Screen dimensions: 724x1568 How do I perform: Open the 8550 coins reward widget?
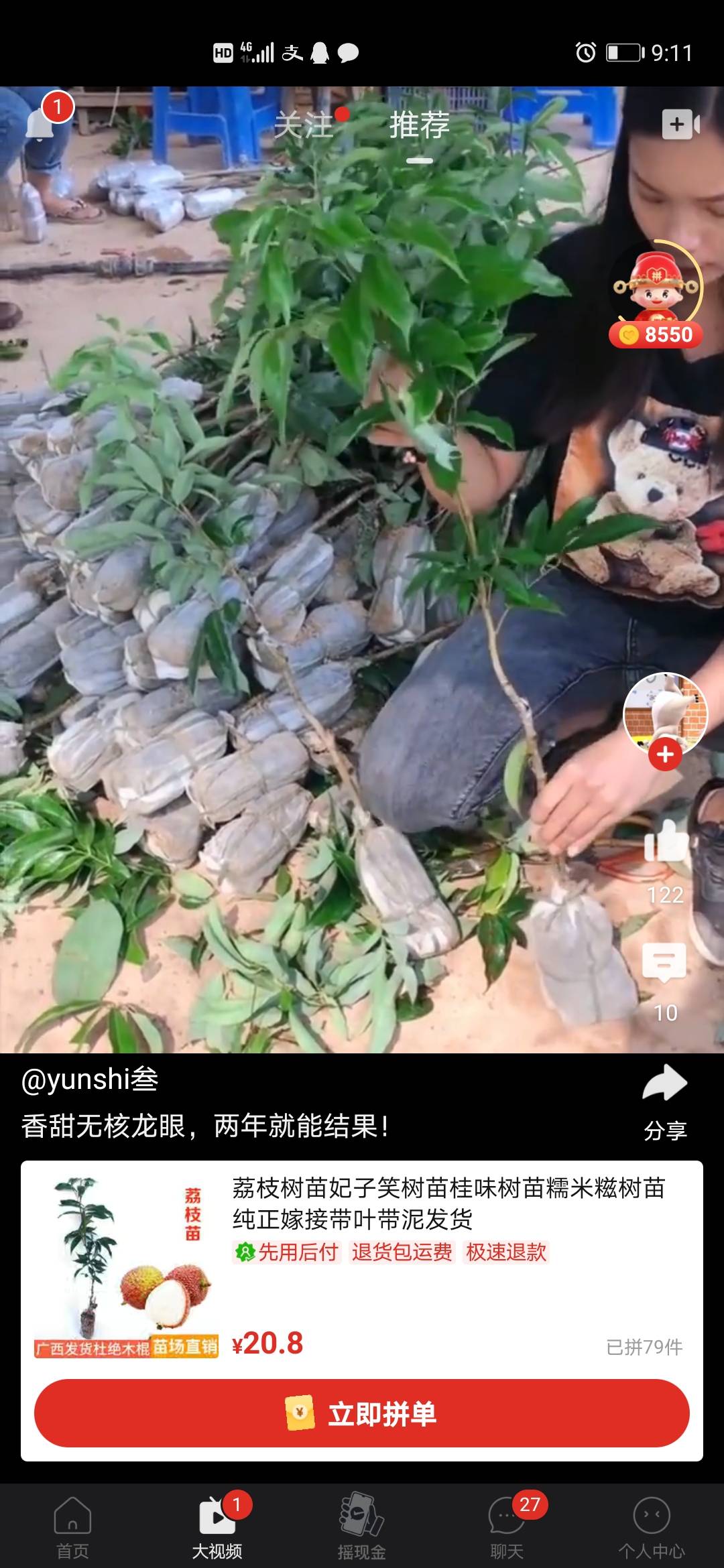coord(656,295)
